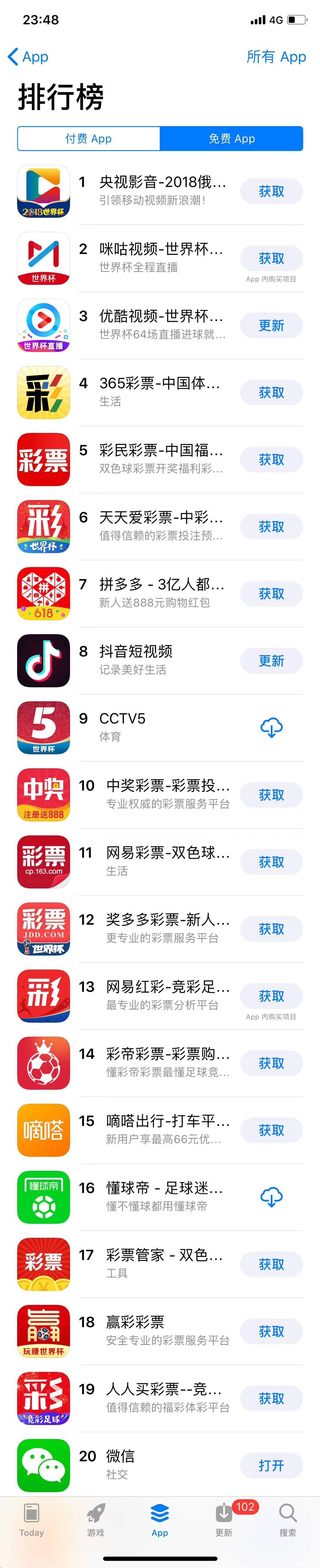Update 优酷视频 app
Image resolution: width=320 pixels, height=1568 pixels.
pyautogui.click(x=271, y=326)
